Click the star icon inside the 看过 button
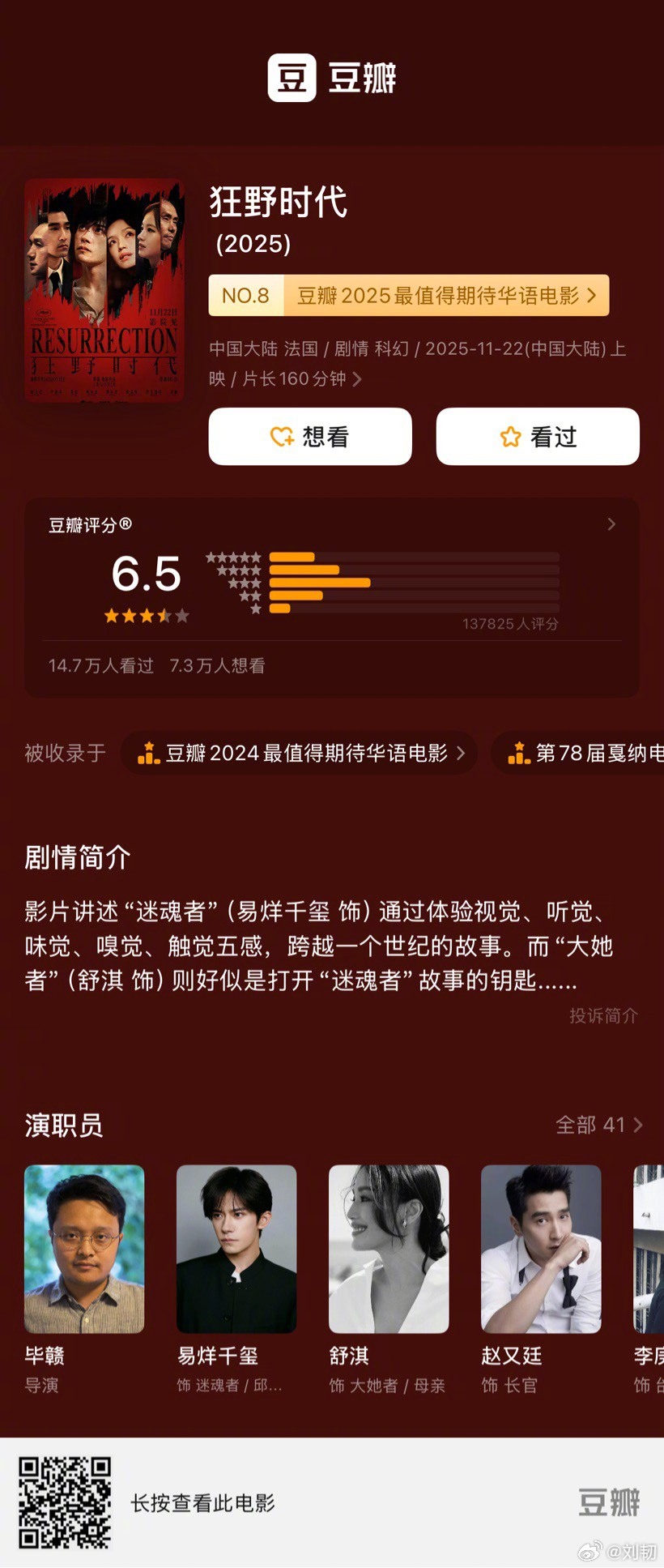The image size is (664, 1568). click(509, 437)
